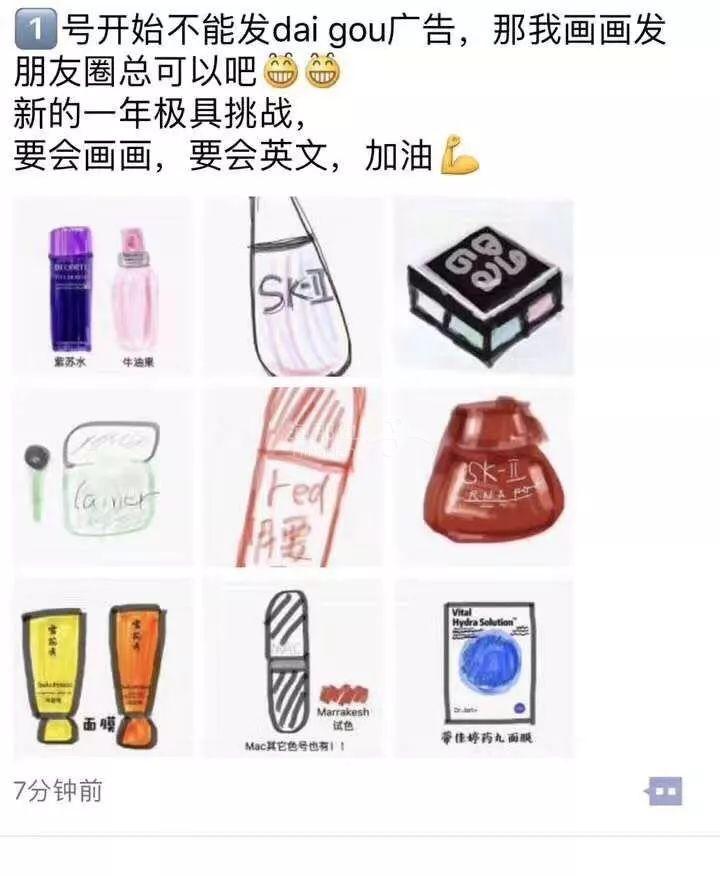
Task: Enlarge the Mac lipstick Marrakesh picture
Action: tap(293, 668)
